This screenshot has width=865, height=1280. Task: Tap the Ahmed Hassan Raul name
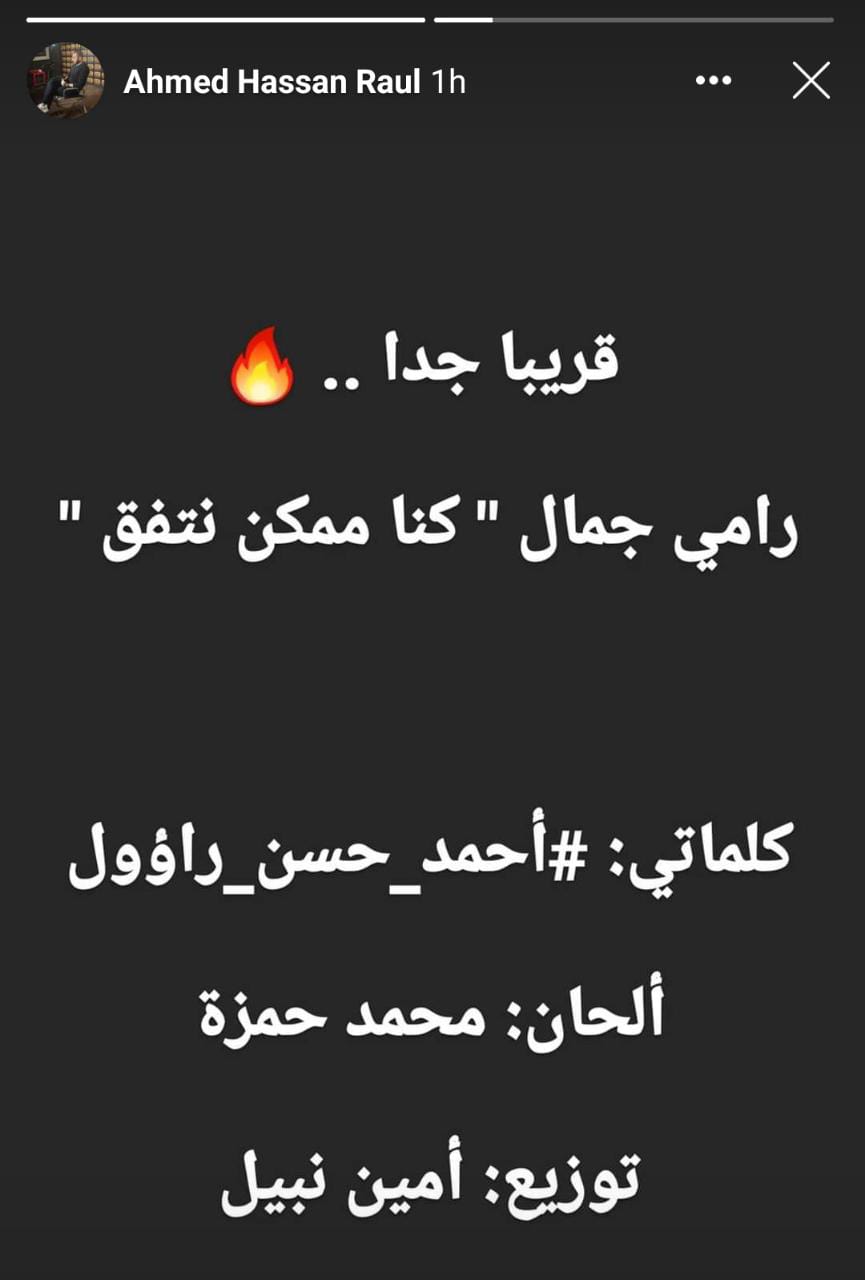[x=271, y=82]
